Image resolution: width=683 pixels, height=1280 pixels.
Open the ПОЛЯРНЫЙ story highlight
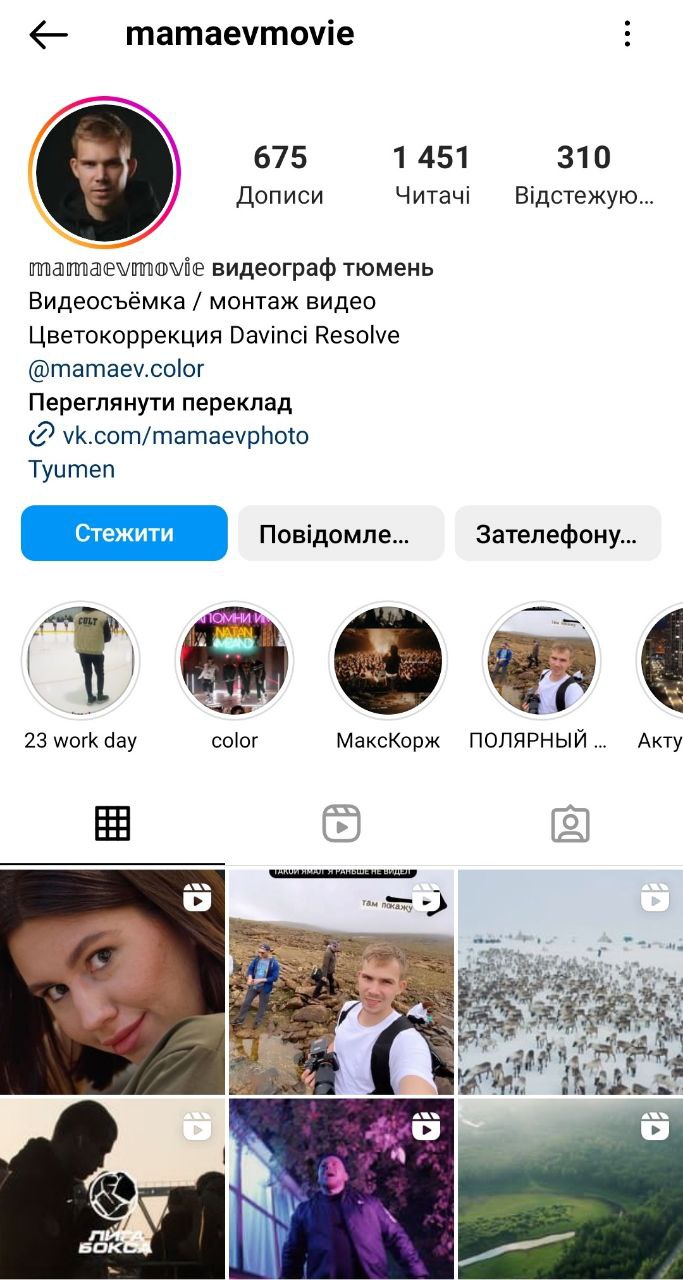pos(541,661)
